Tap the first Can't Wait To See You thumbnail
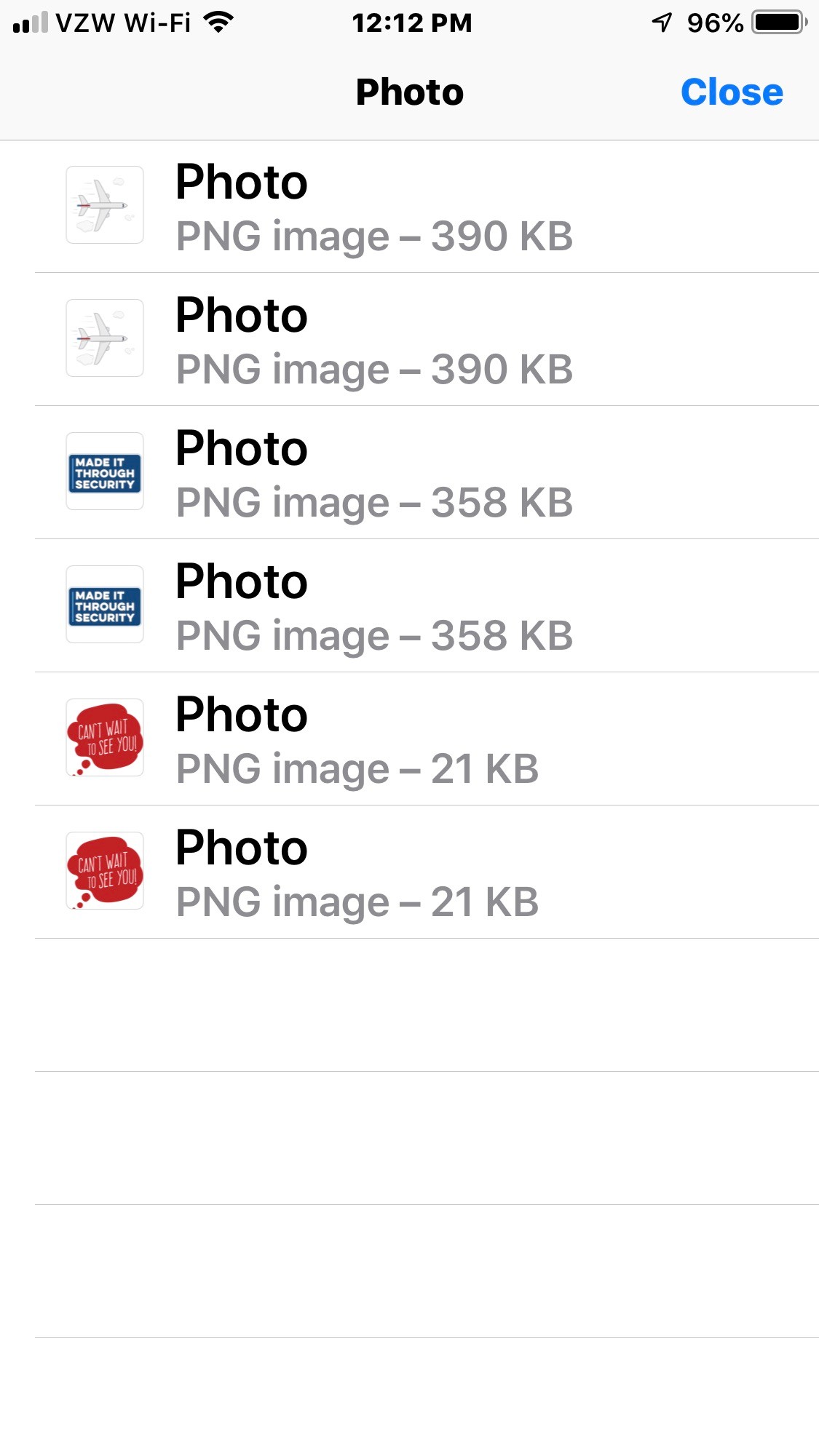Image resolution: width=819 pixels, height=1456 pixels. (x=104, y=739)
